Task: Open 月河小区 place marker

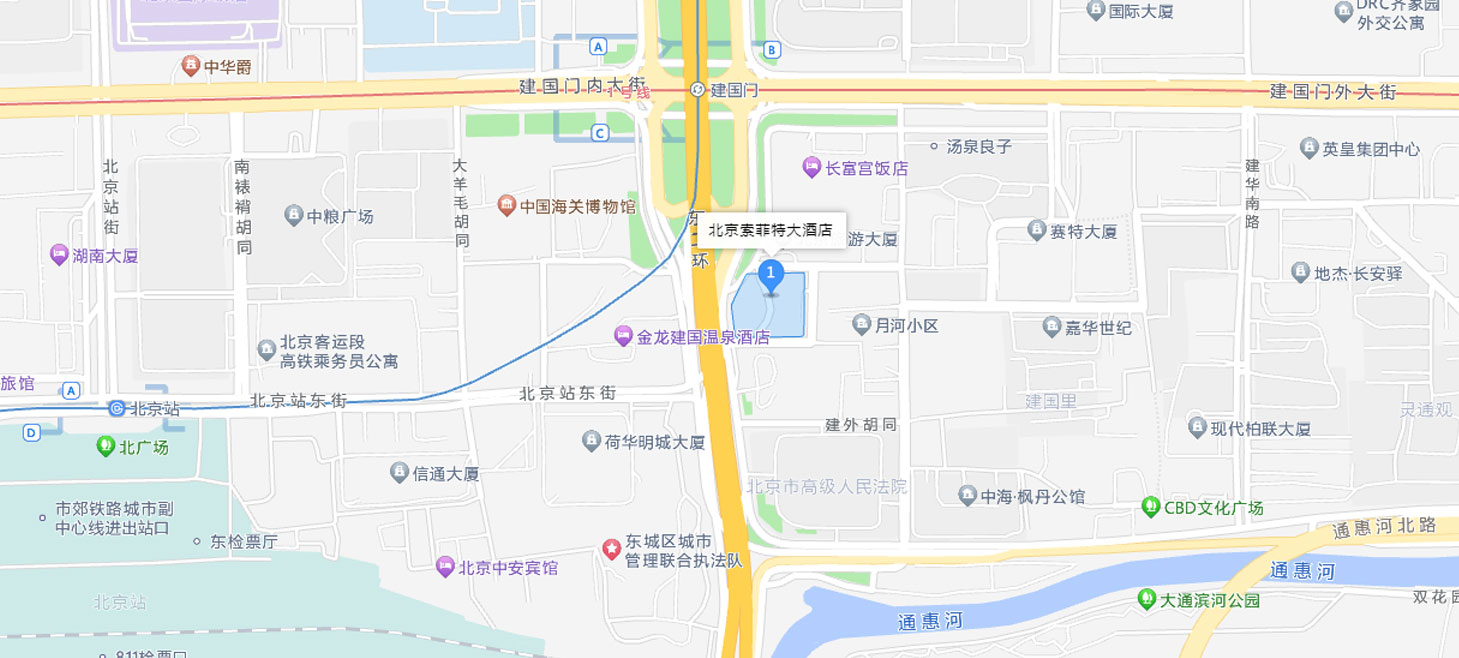Action: tap(862, 325)
